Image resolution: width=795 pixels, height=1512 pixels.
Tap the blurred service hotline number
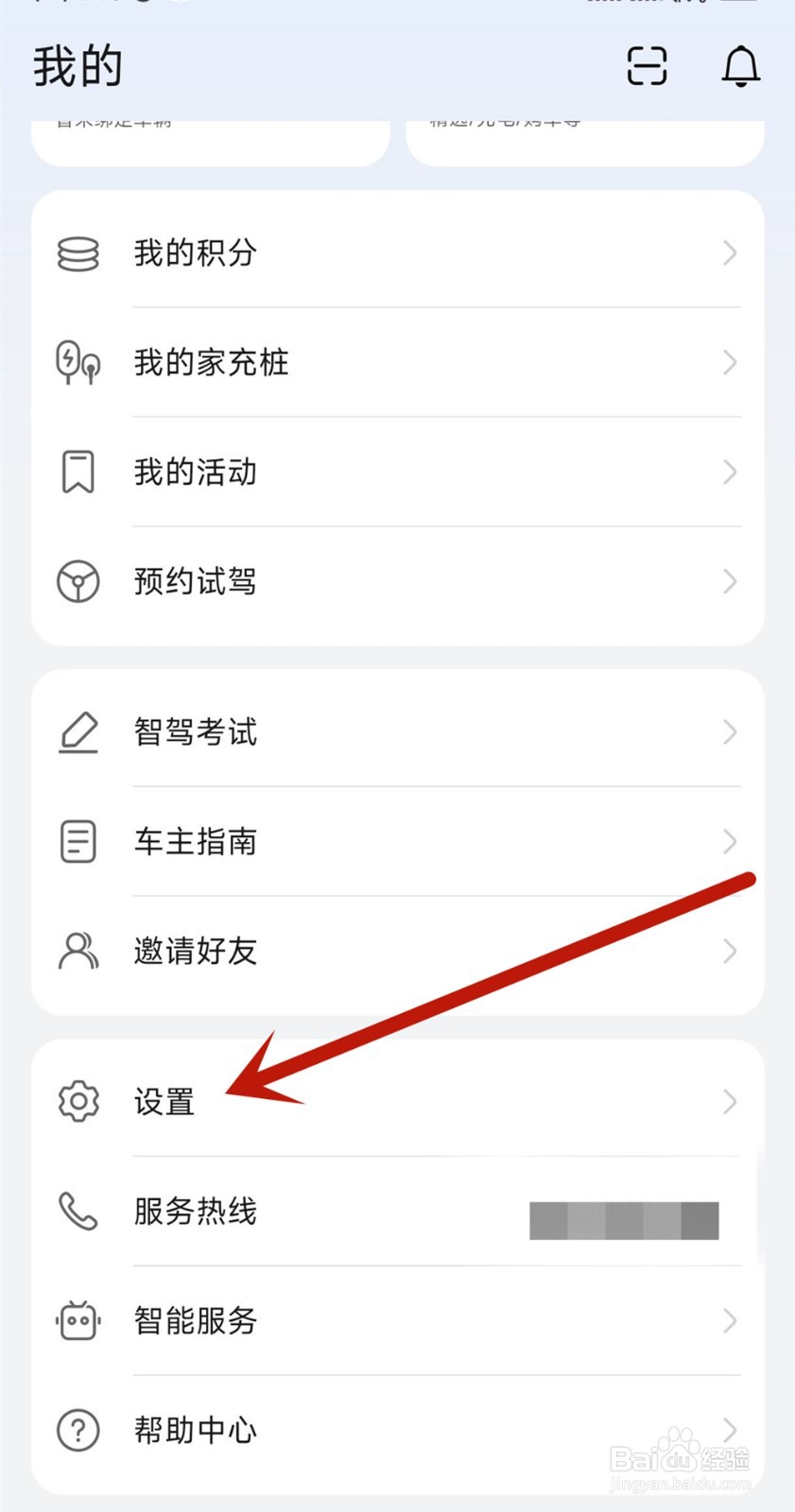(624, 1220)
